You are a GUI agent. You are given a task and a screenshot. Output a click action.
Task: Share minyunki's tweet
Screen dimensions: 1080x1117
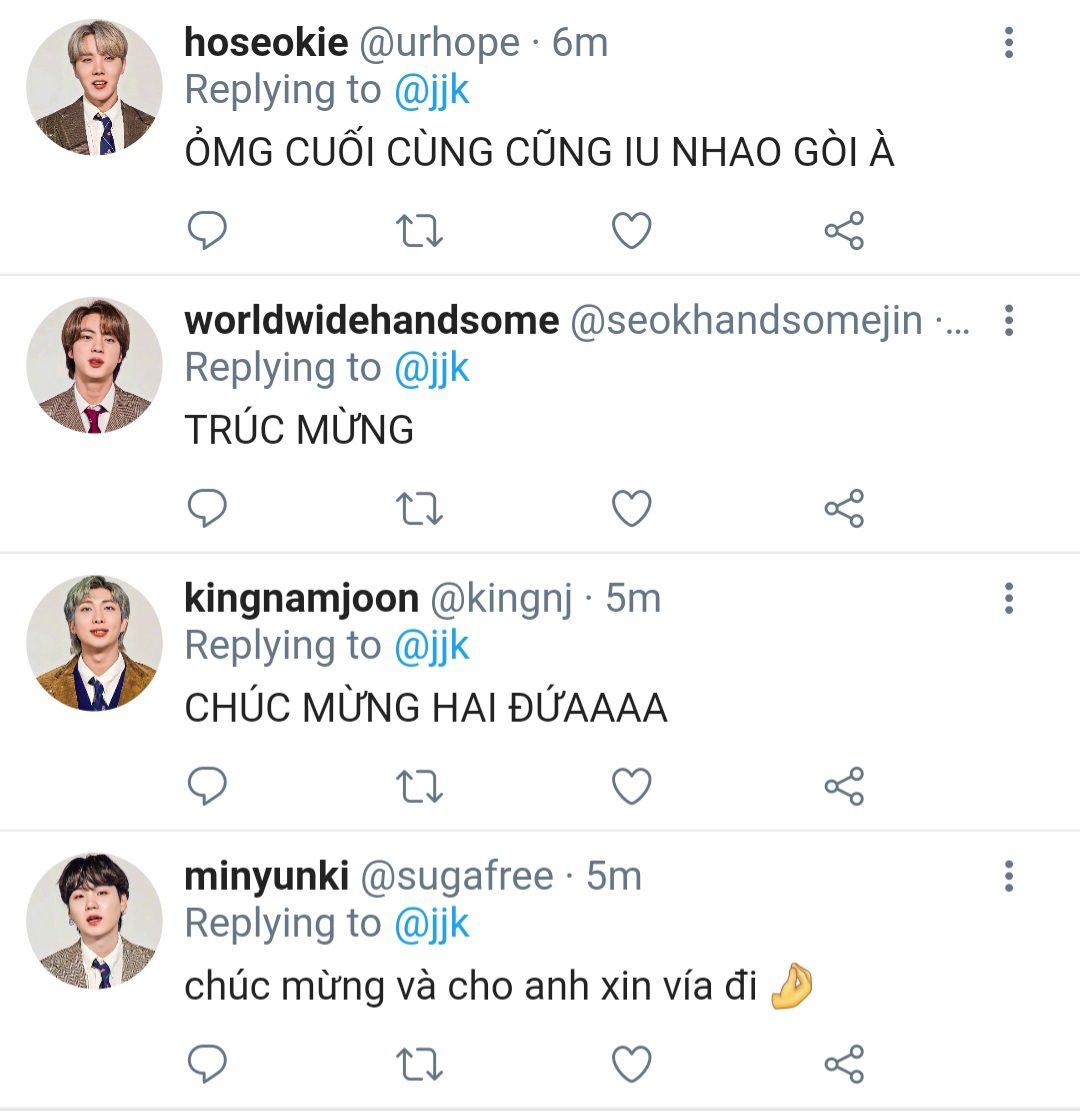coord(843,1065)
